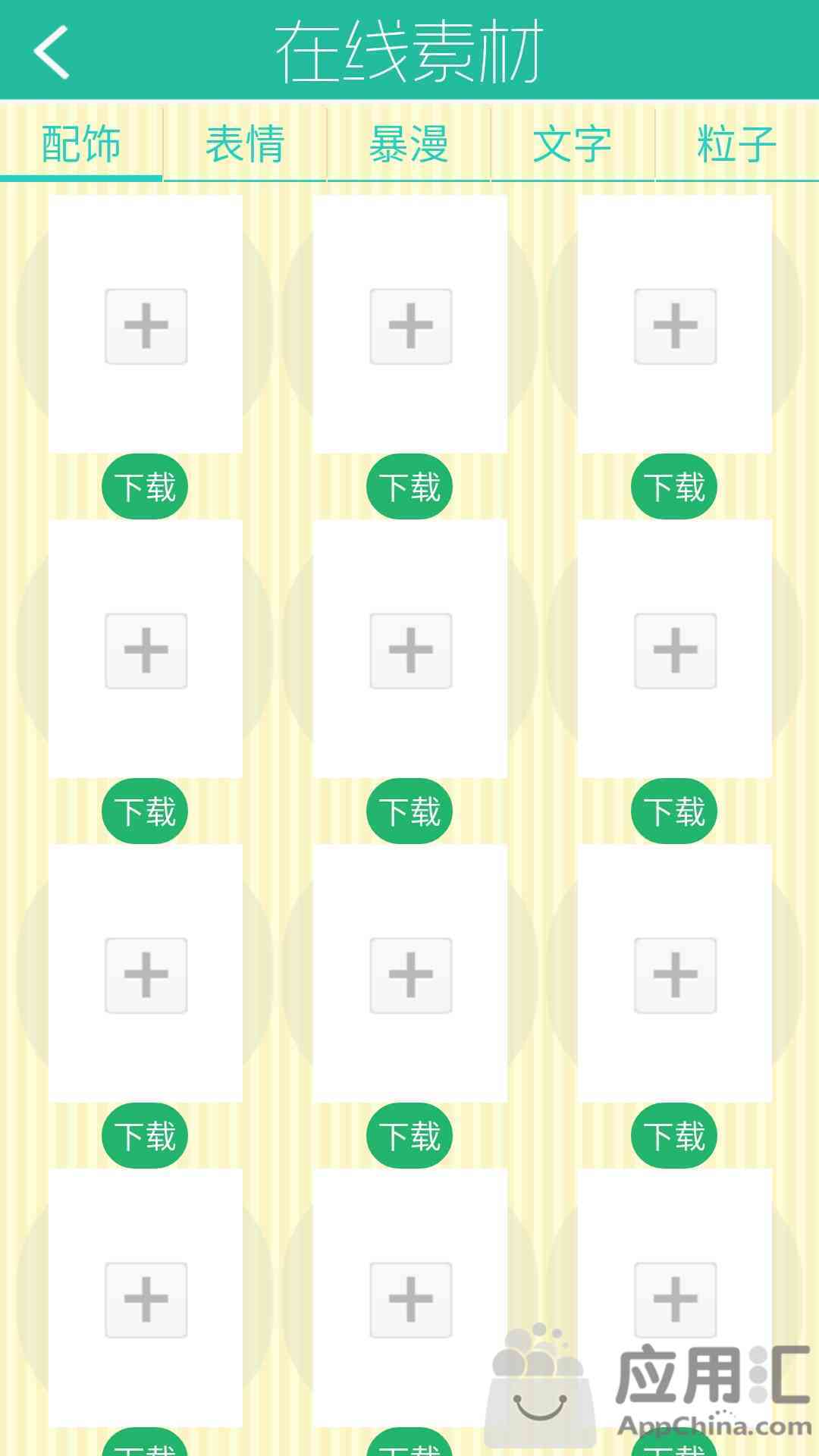This screenshot has height=1456, width=819.
Task: Select the 配饰 tab
Action: point(81,144)
